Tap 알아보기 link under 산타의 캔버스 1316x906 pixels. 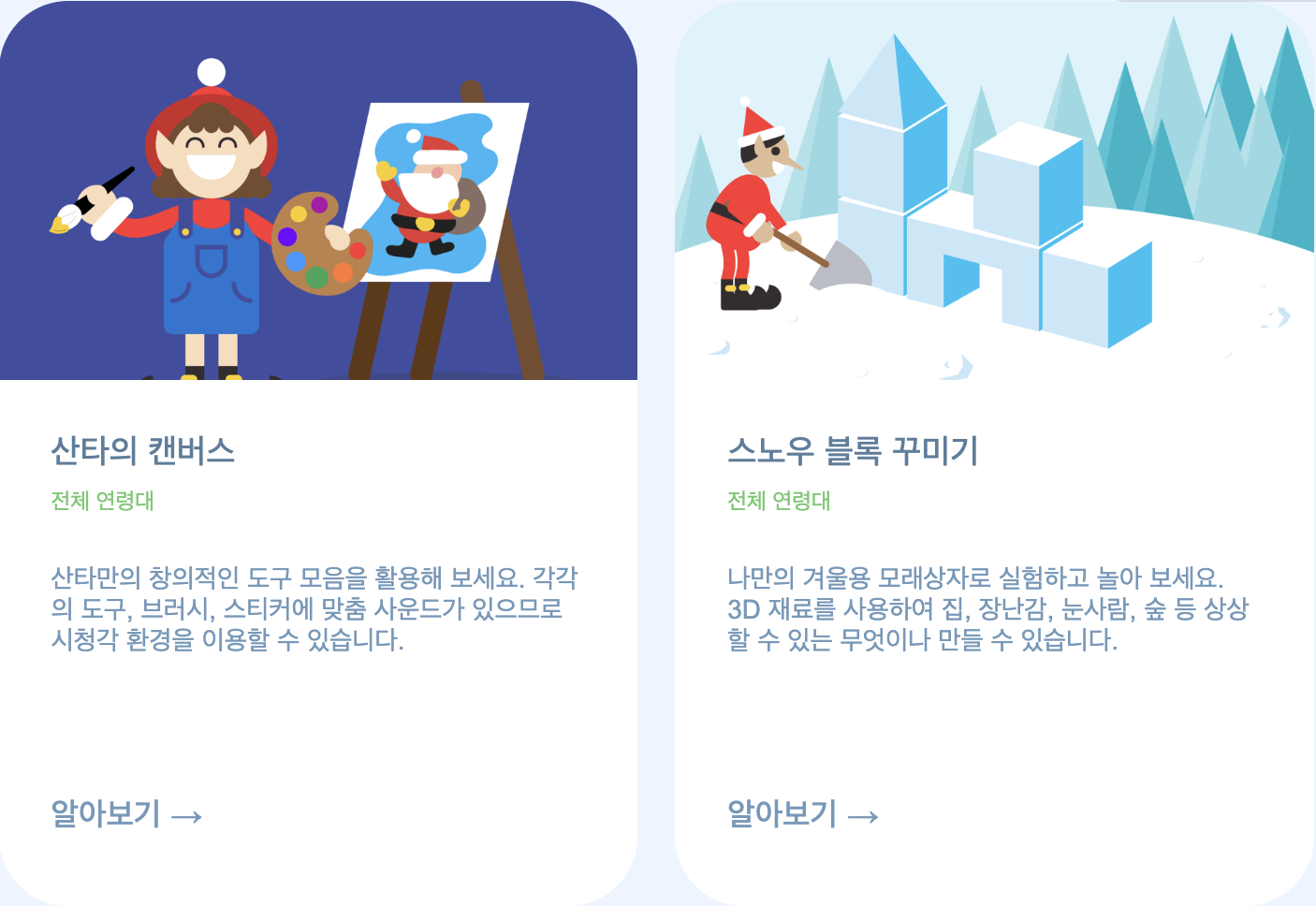coord(126,813)
